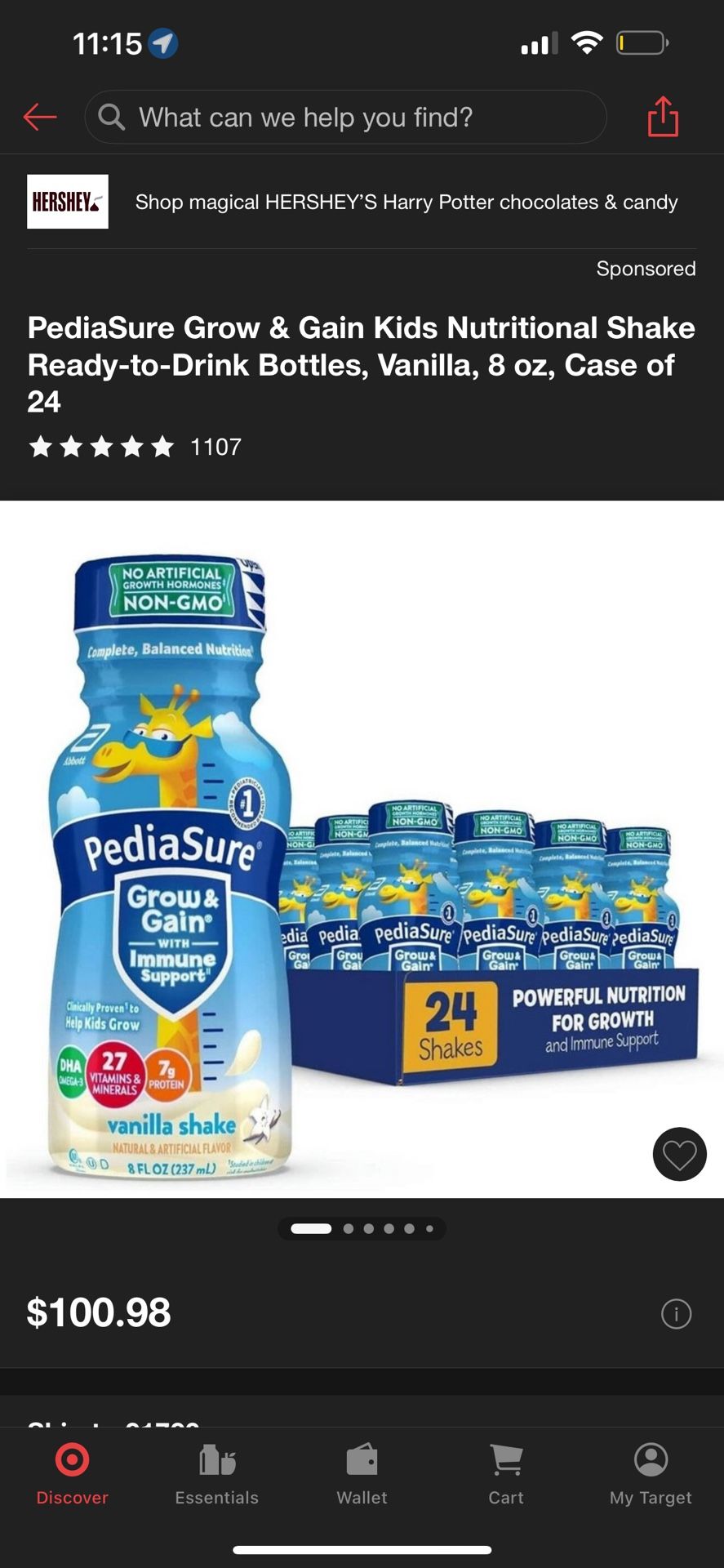
Task: Switch to the Discover tab
Action: click(x=72, y=1473)
